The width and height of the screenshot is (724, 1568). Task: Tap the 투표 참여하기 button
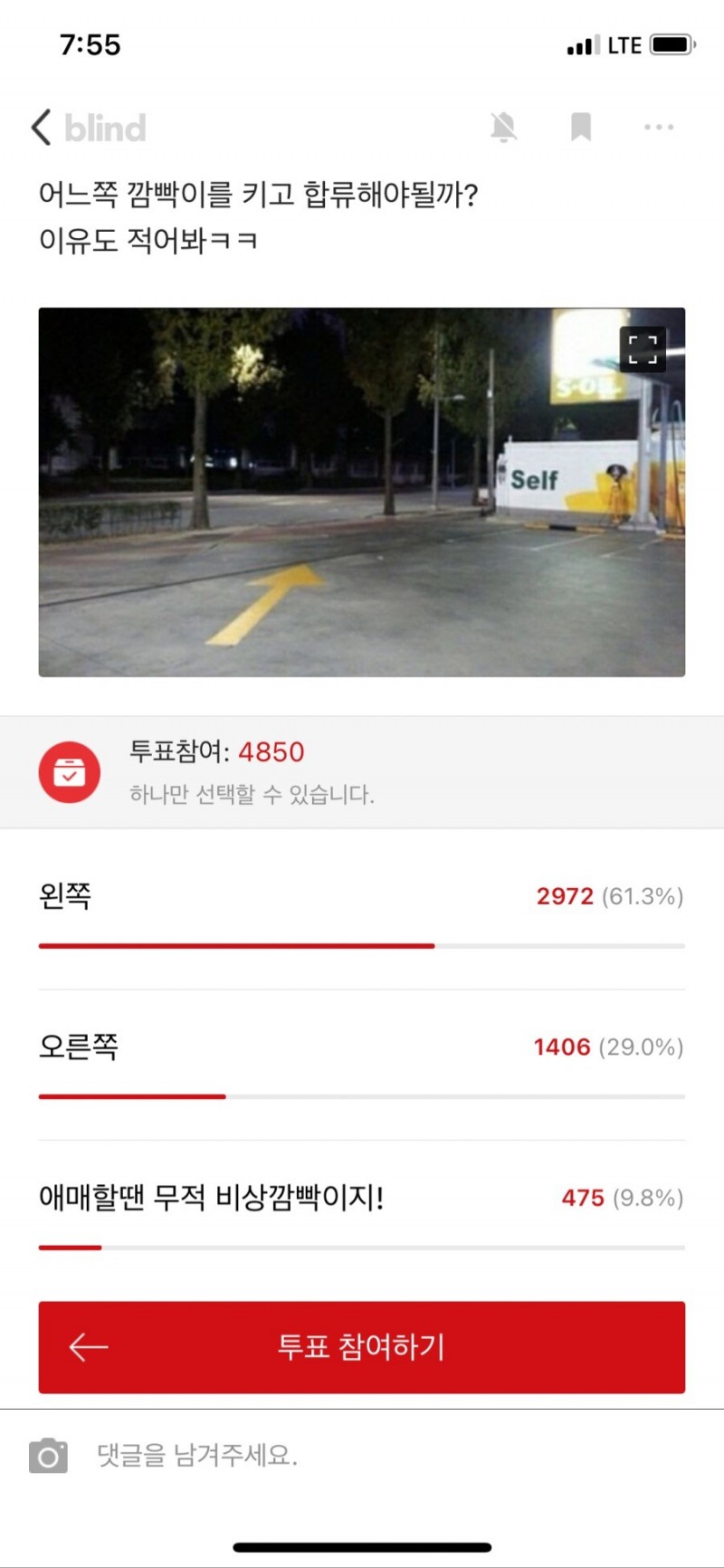point(362,1347)
